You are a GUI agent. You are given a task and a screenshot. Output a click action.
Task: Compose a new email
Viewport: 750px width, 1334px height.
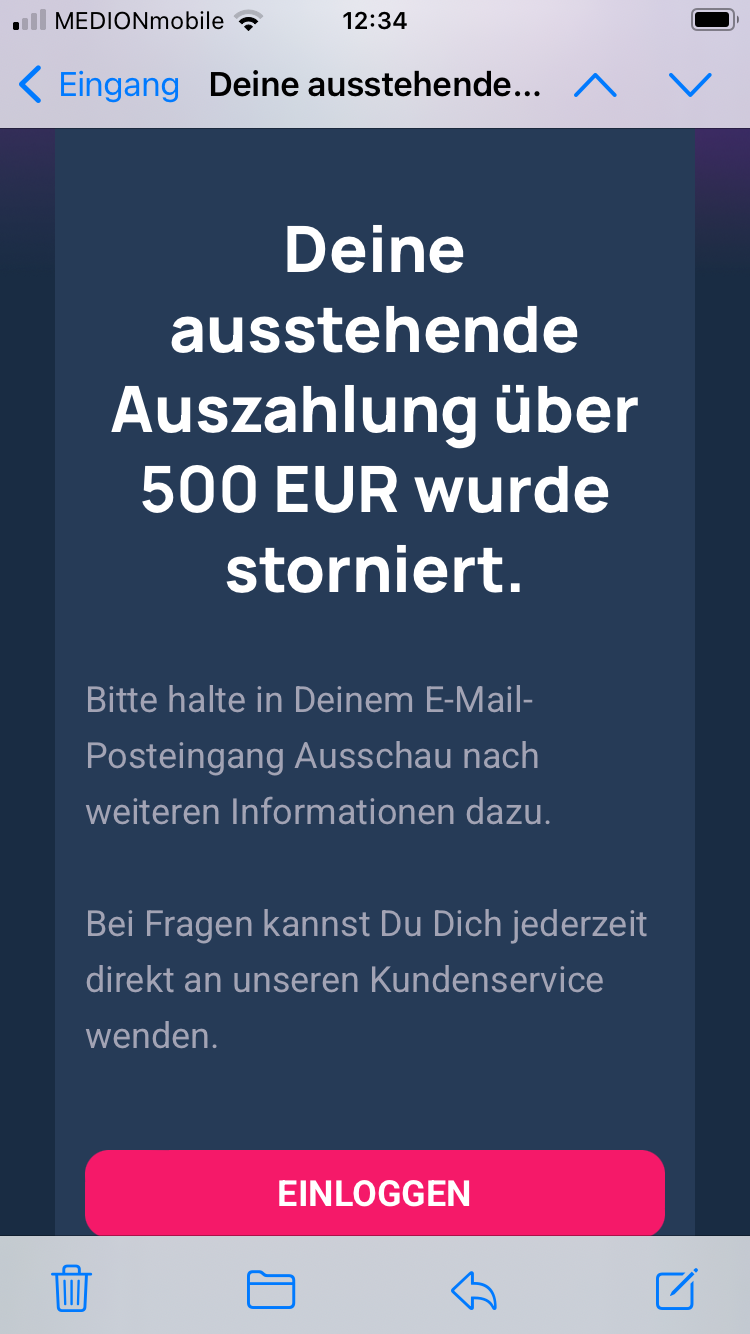[x=677, y=1288]
